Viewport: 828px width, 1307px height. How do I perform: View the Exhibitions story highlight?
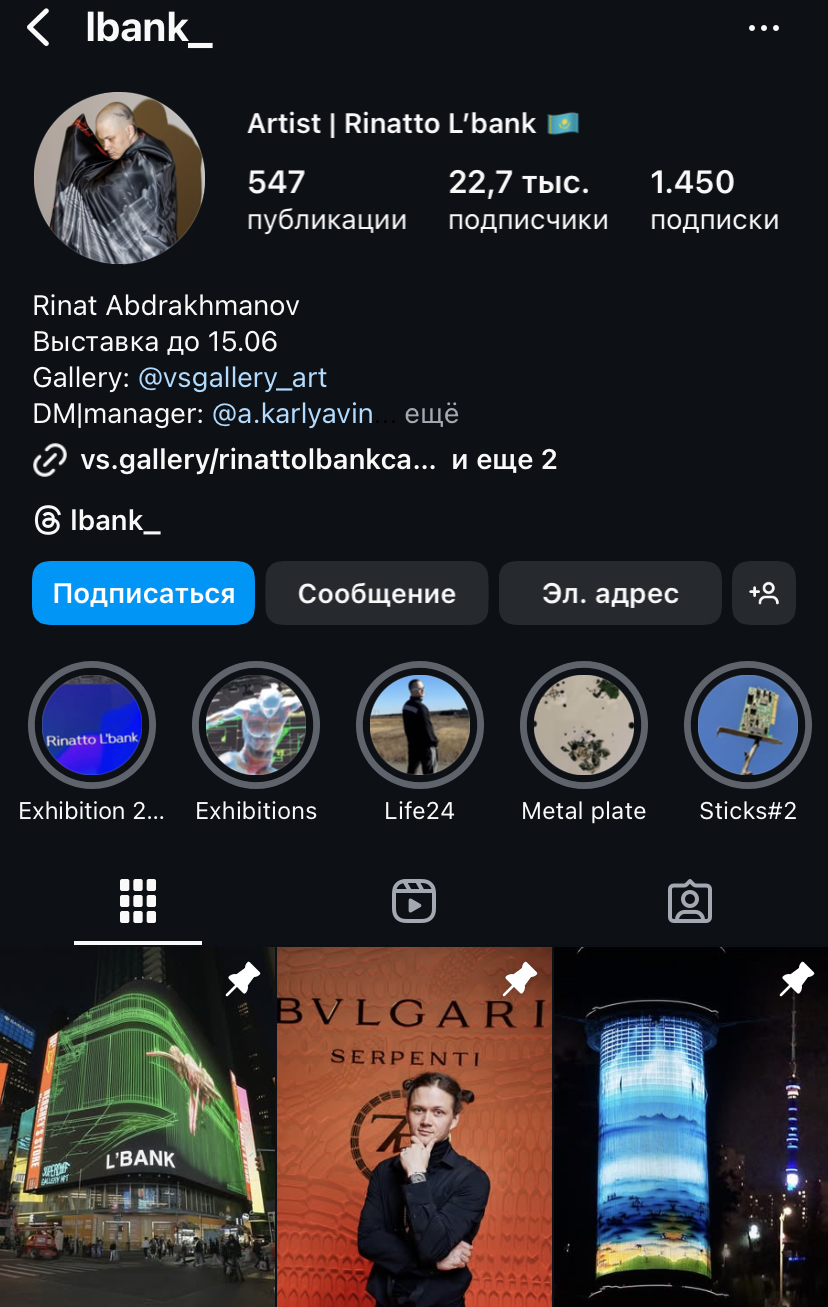click(x=256, y=725)
